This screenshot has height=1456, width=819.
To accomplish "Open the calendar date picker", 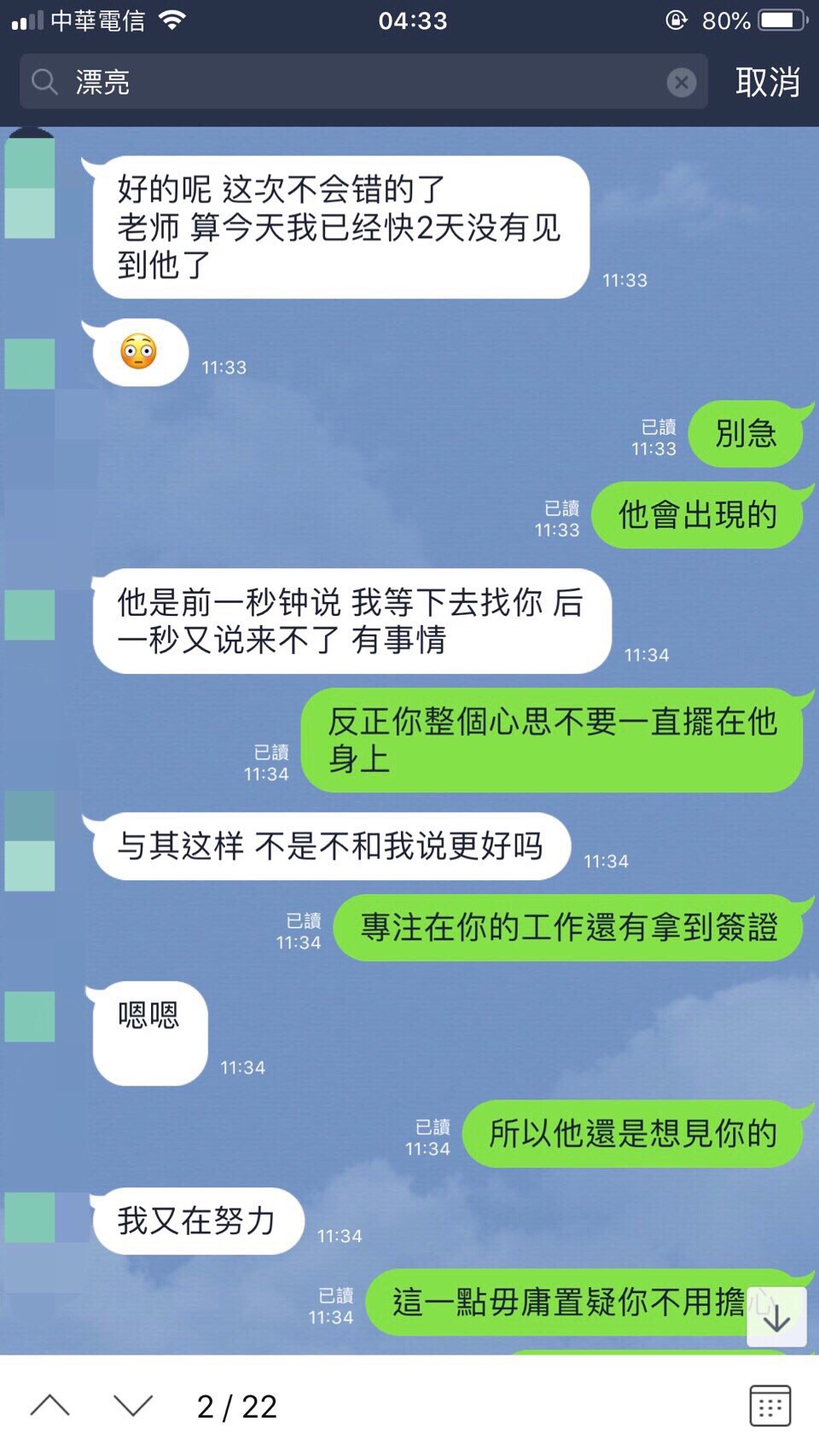I will (x=770, y=1406).
